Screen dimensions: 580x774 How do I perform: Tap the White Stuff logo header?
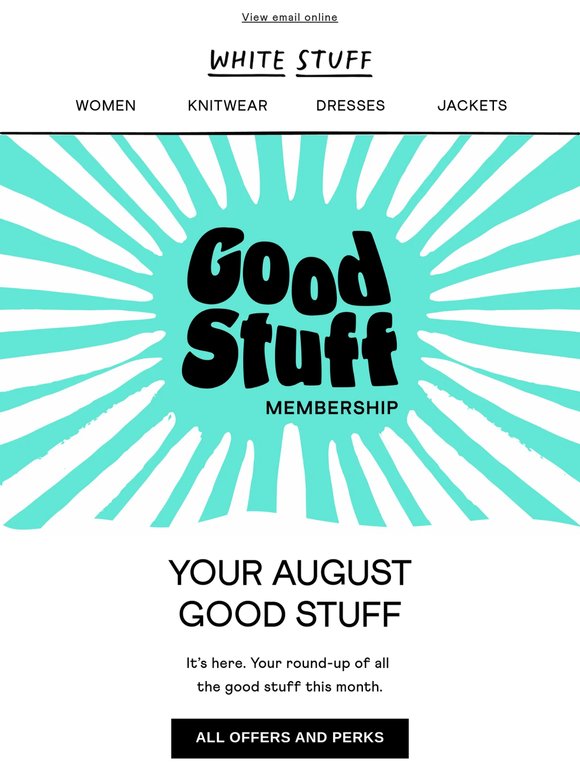290,63
